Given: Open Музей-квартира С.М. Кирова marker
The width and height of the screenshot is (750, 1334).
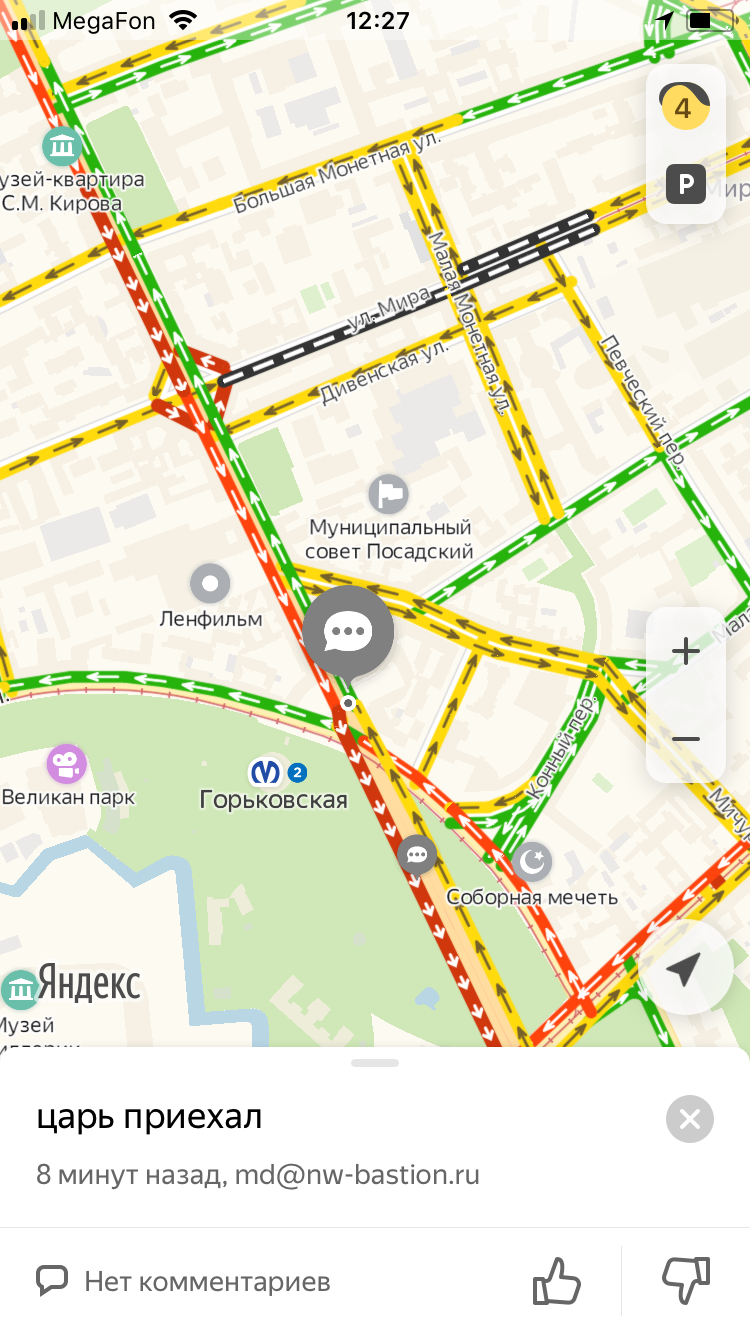Looking at the screenshot, I should click(x=62, y=147).
